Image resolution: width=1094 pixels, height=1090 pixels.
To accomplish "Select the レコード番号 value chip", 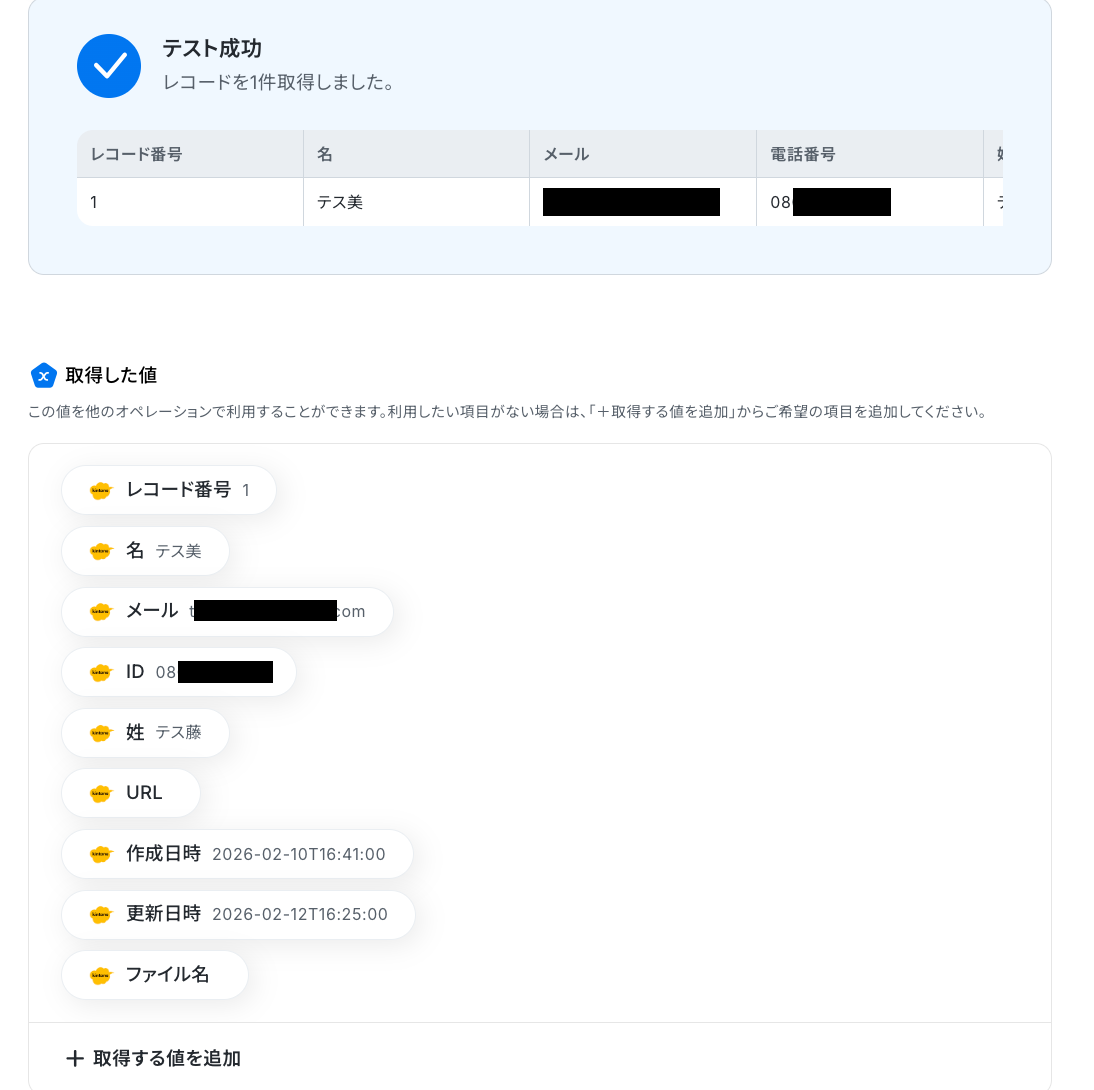I will 169,490.
